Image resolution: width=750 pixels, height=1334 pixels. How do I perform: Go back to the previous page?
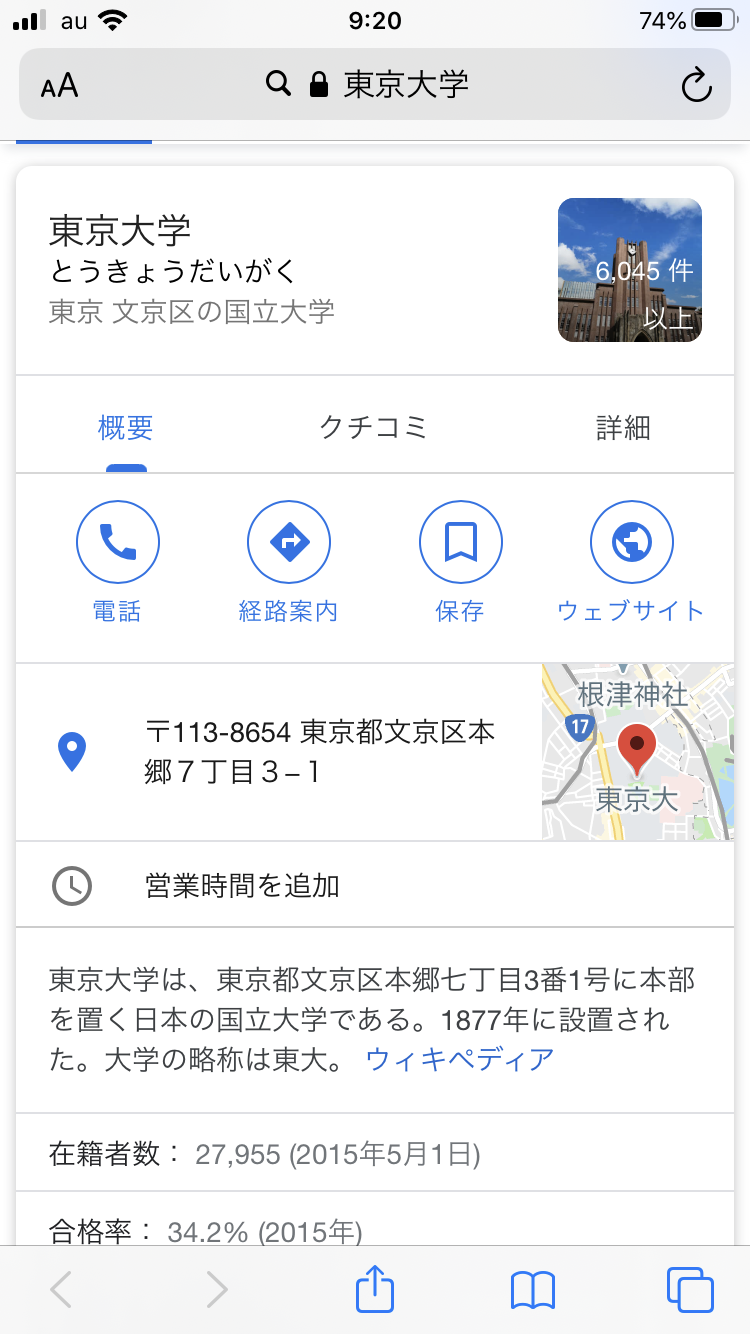click(61, 1290)
